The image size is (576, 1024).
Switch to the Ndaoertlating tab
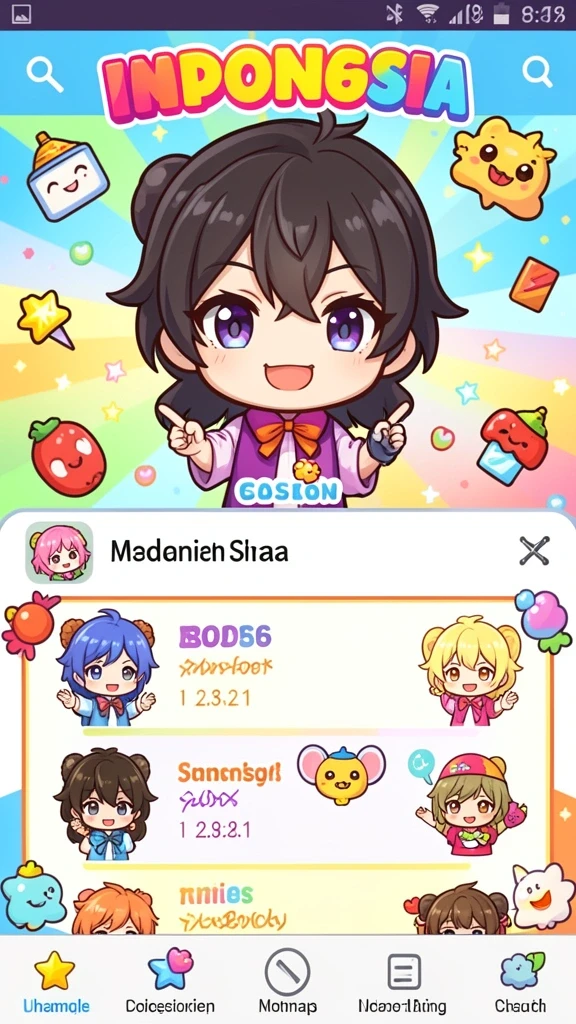pyautogui.click(x=402, y=980)
